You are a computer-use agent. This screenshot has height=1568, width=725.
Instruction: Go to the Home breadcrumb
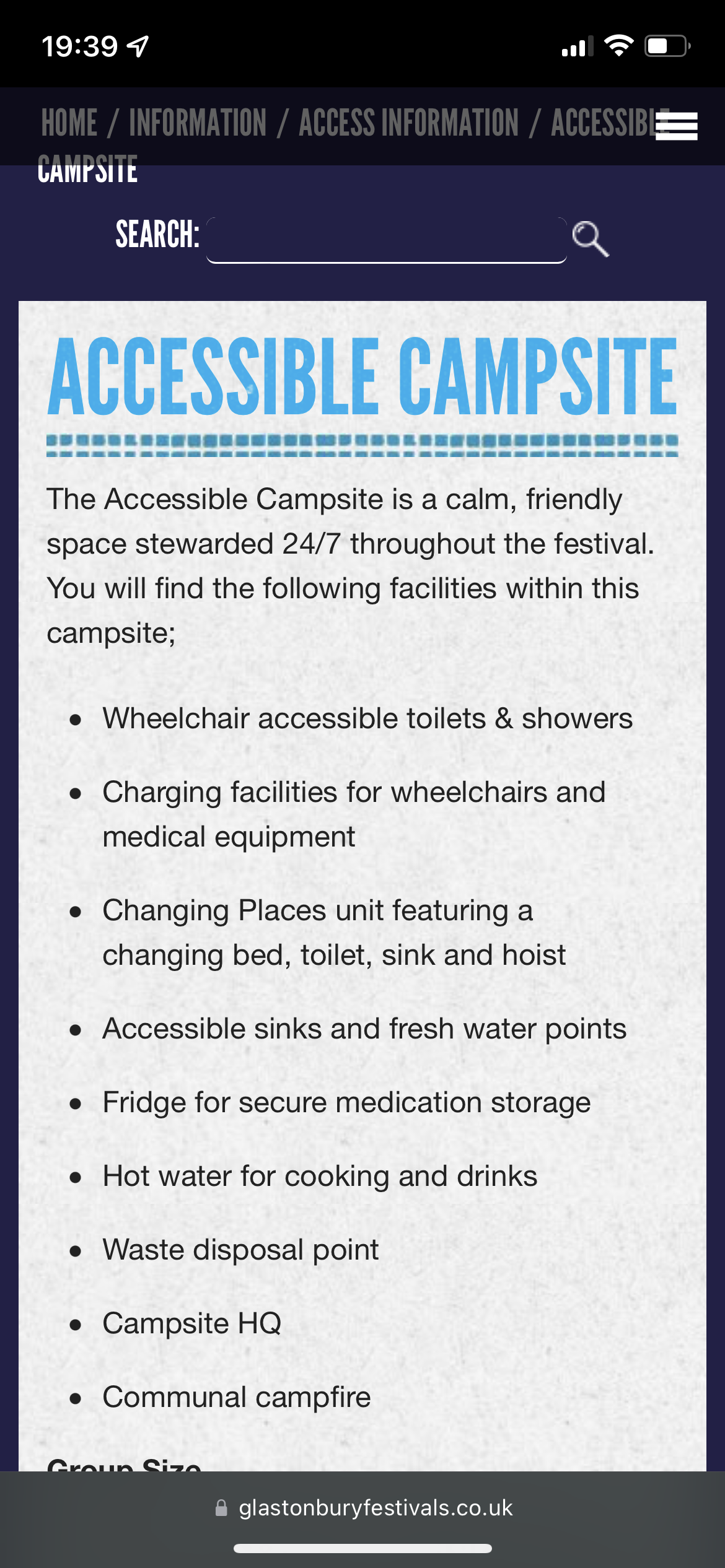click(x=69, y=123)
